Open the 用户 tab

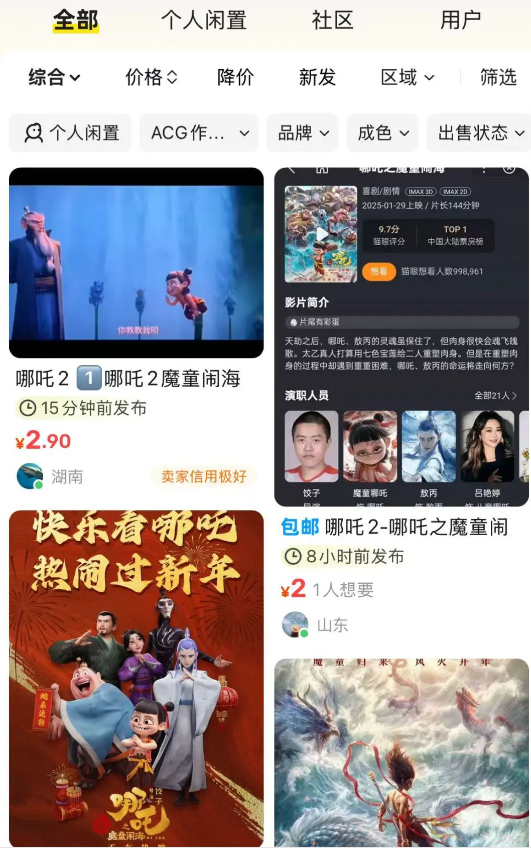pos(460,21)
